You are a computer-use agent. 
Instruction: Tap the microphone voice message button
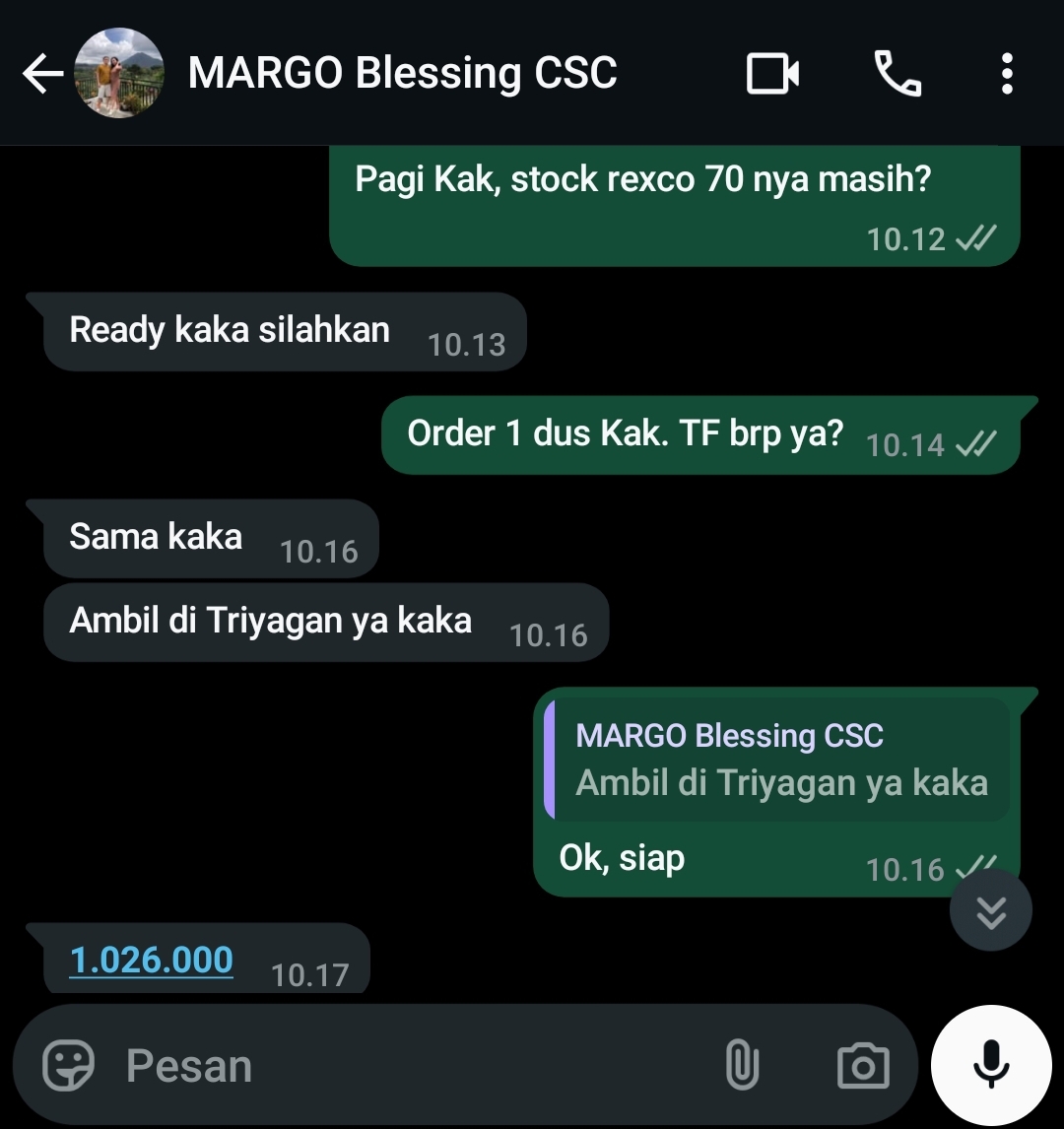tap(990, 1064)
